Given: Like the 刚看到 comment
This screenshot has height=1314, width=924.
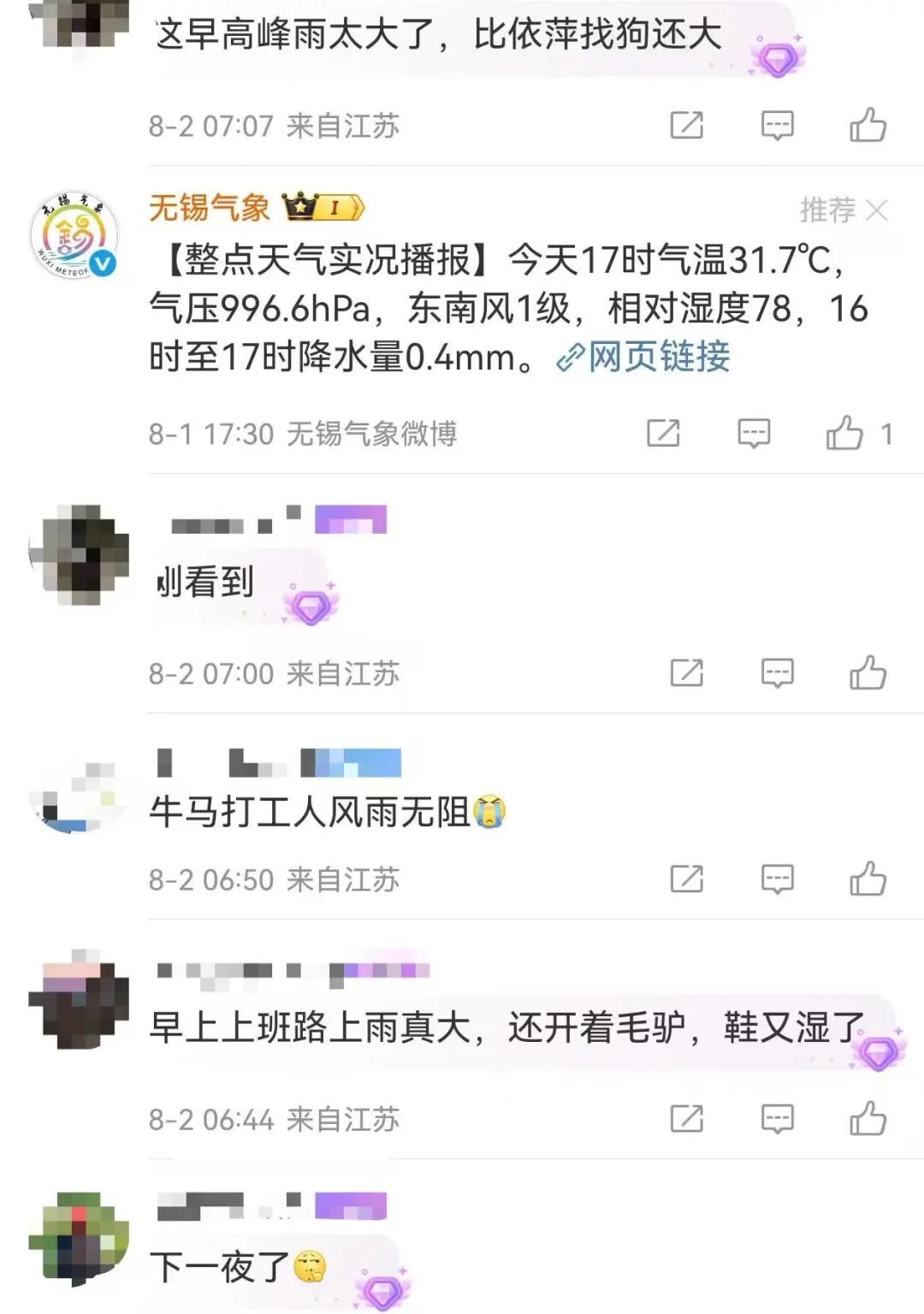Looking at the screenshot, I should click(x=868, y=673).
